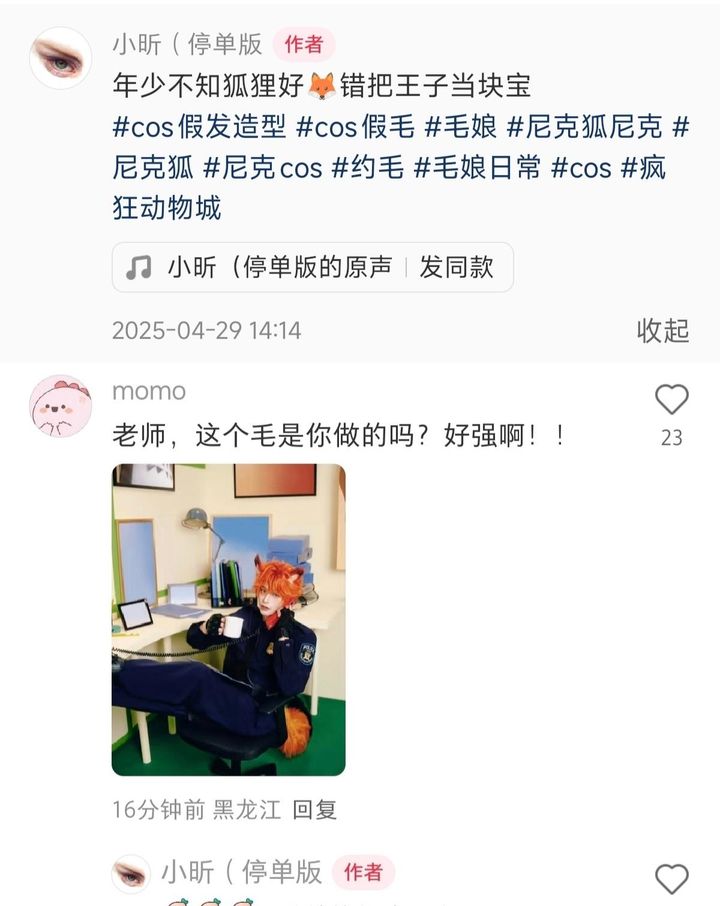Like momo's comment

coord(671,401)
